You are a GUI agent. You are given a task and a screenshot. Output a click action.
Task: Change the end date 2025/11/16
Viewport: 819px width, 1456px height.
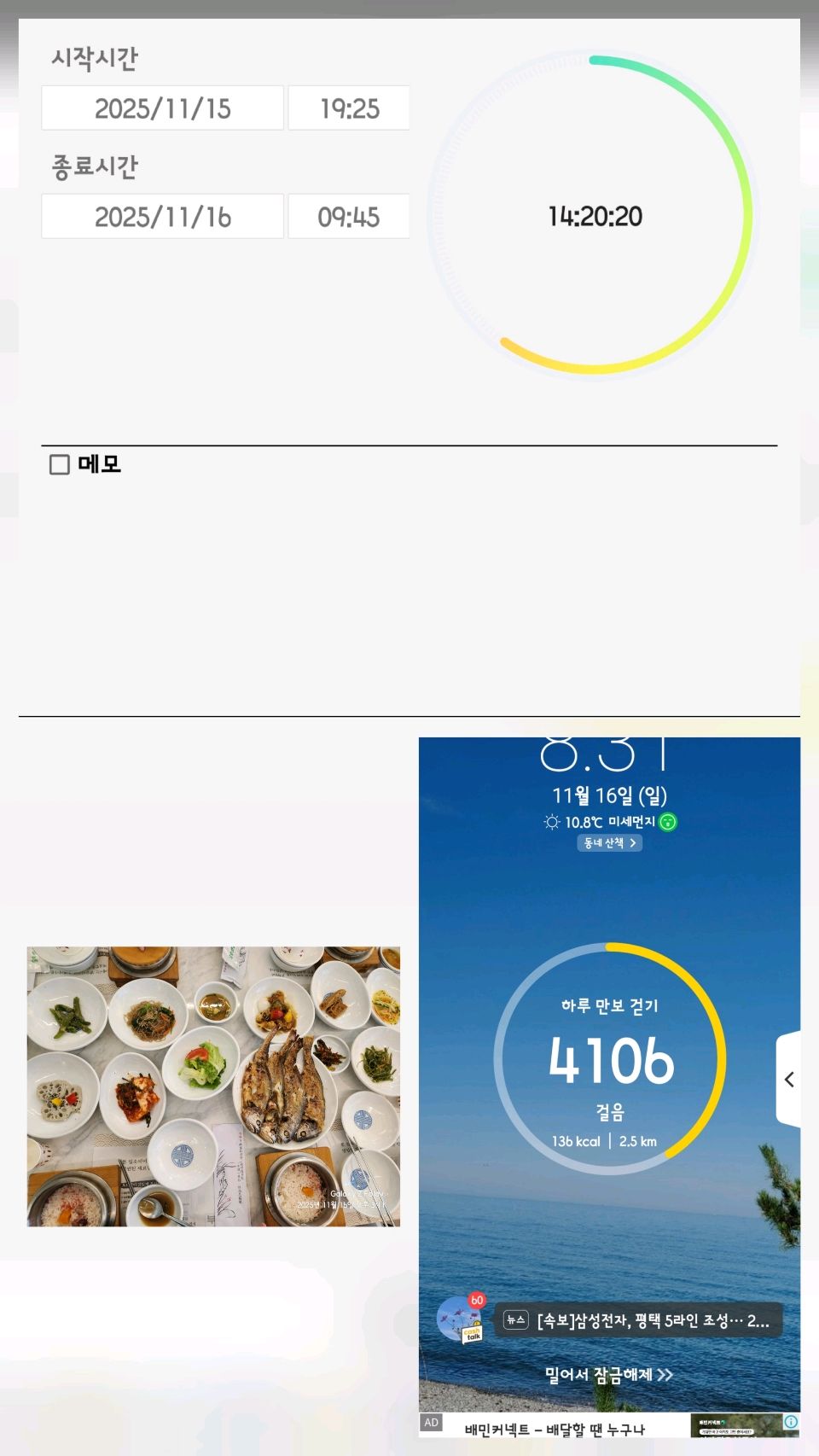(162, 217)
